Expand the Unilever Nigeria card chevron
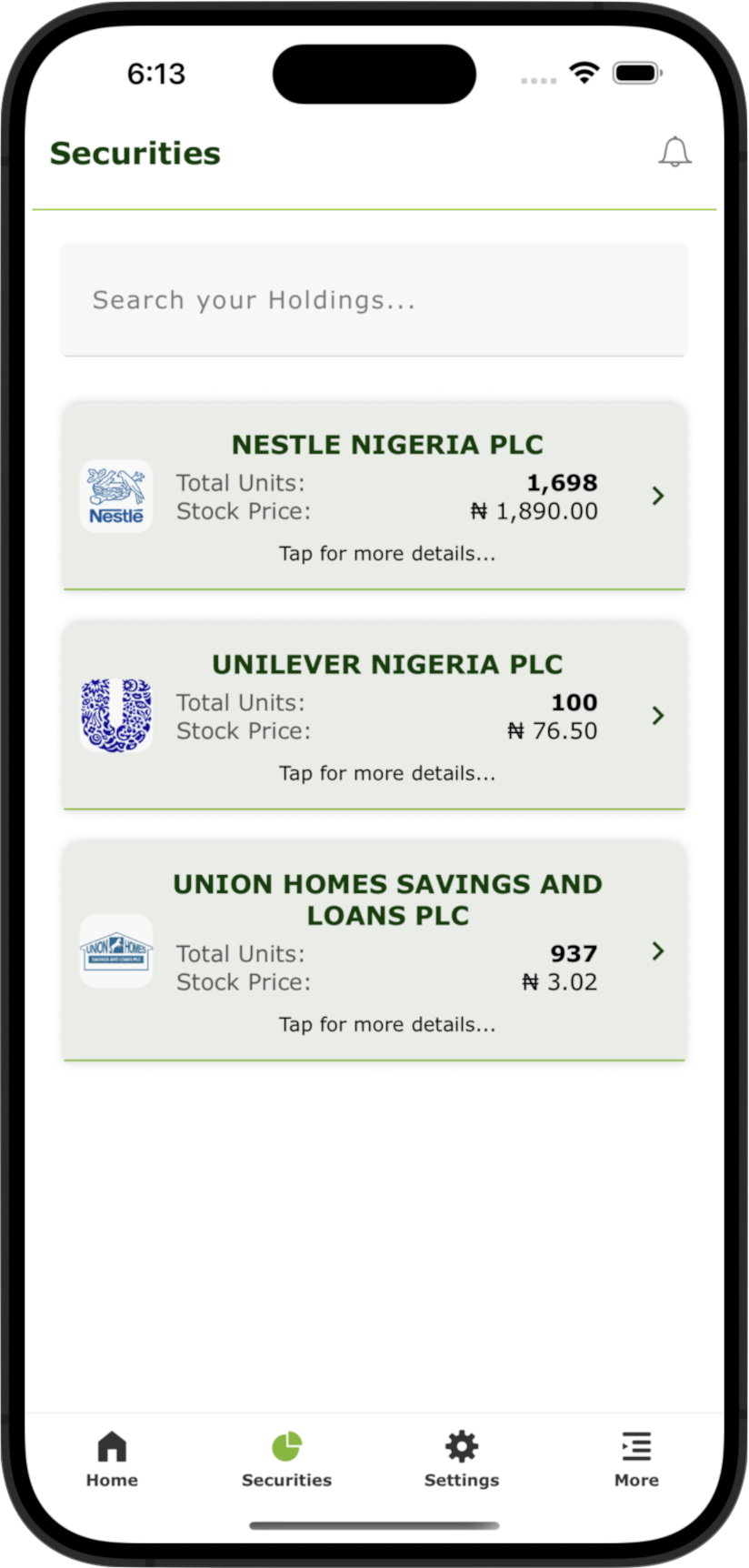The width and height of the screenshot is (749, 1568). pyautogui.click(x=658, y=716)
